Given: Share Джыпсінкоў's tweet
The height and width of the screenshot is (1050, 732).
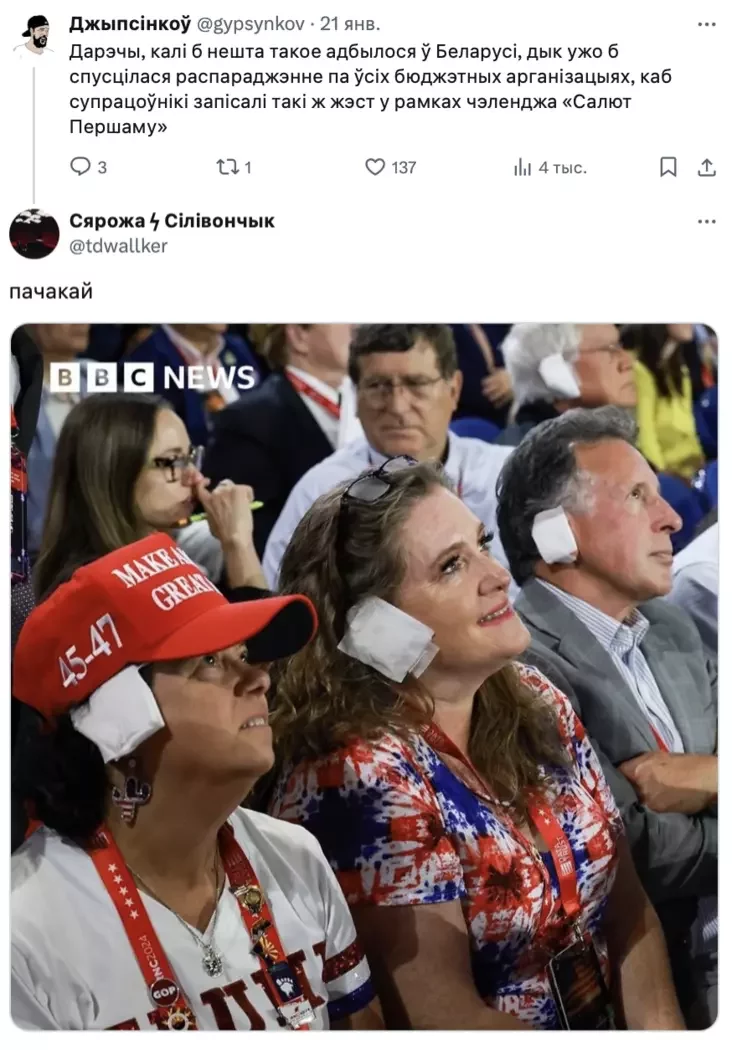Looking at the screenshot, I should (x=706, y=167).
